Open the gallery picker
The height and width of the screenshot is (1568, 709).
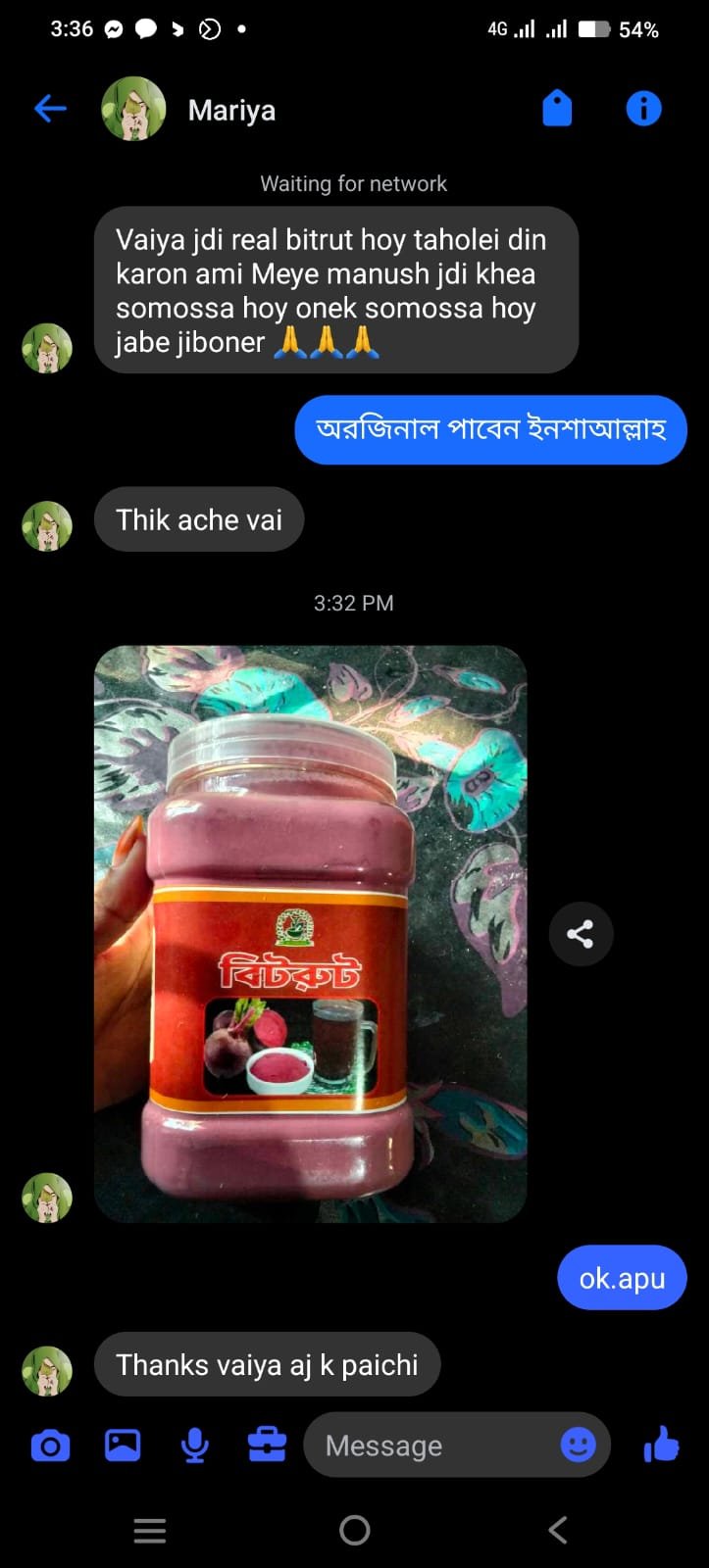click(123, 1445)
